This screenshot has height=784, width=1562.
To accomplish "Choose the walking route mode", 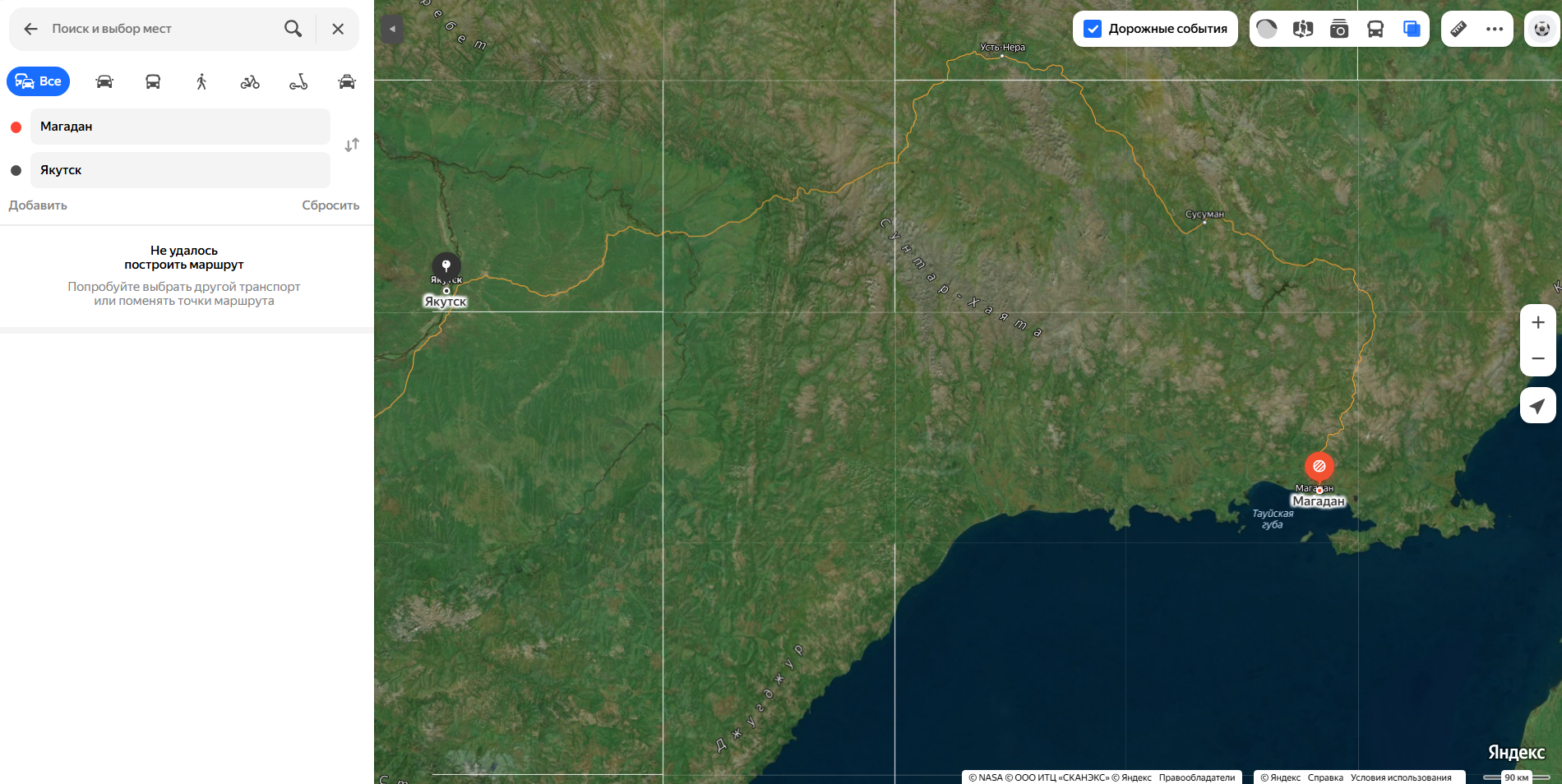I will coord(201,81).
